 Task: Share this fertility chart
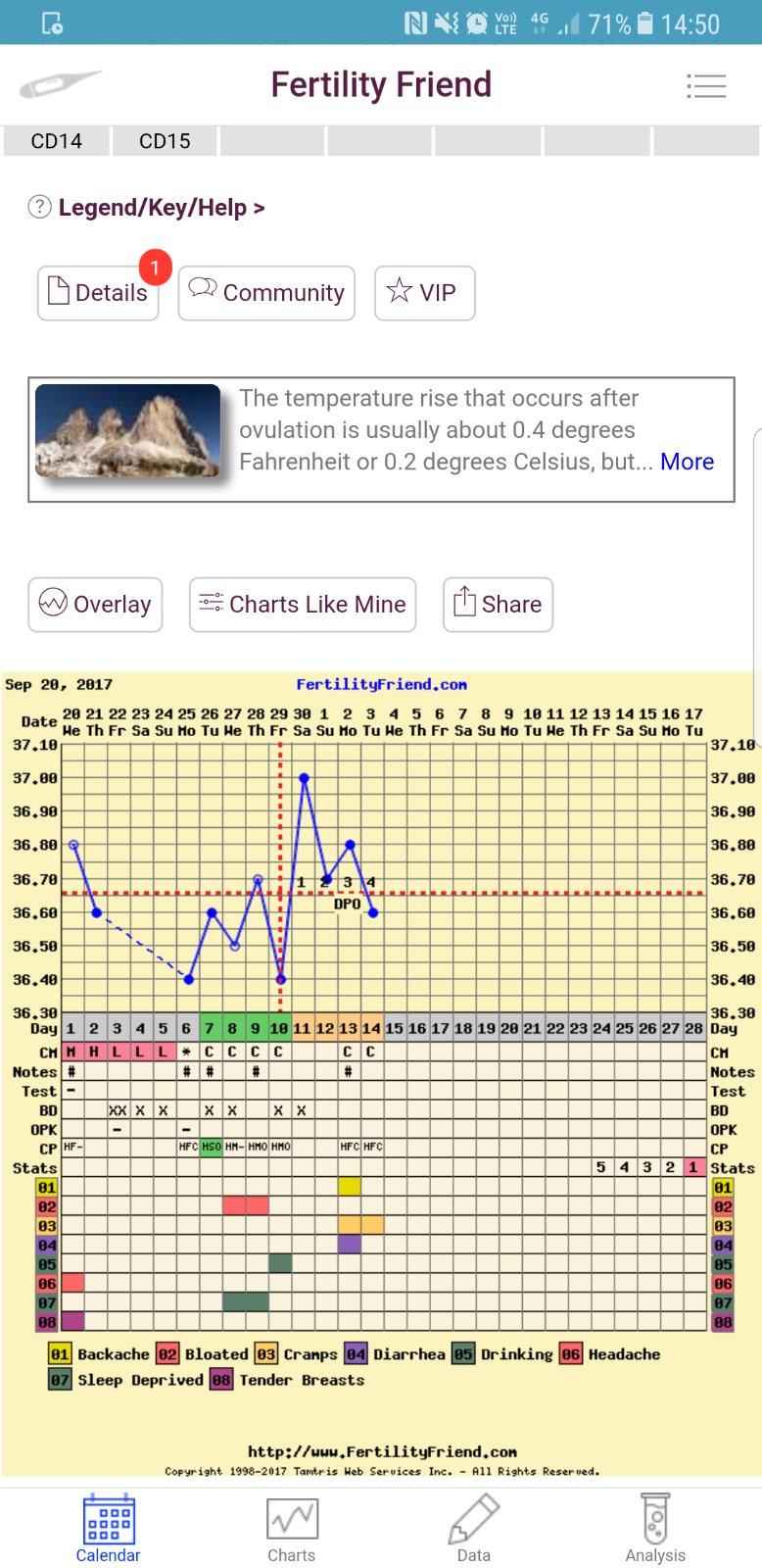498,604
